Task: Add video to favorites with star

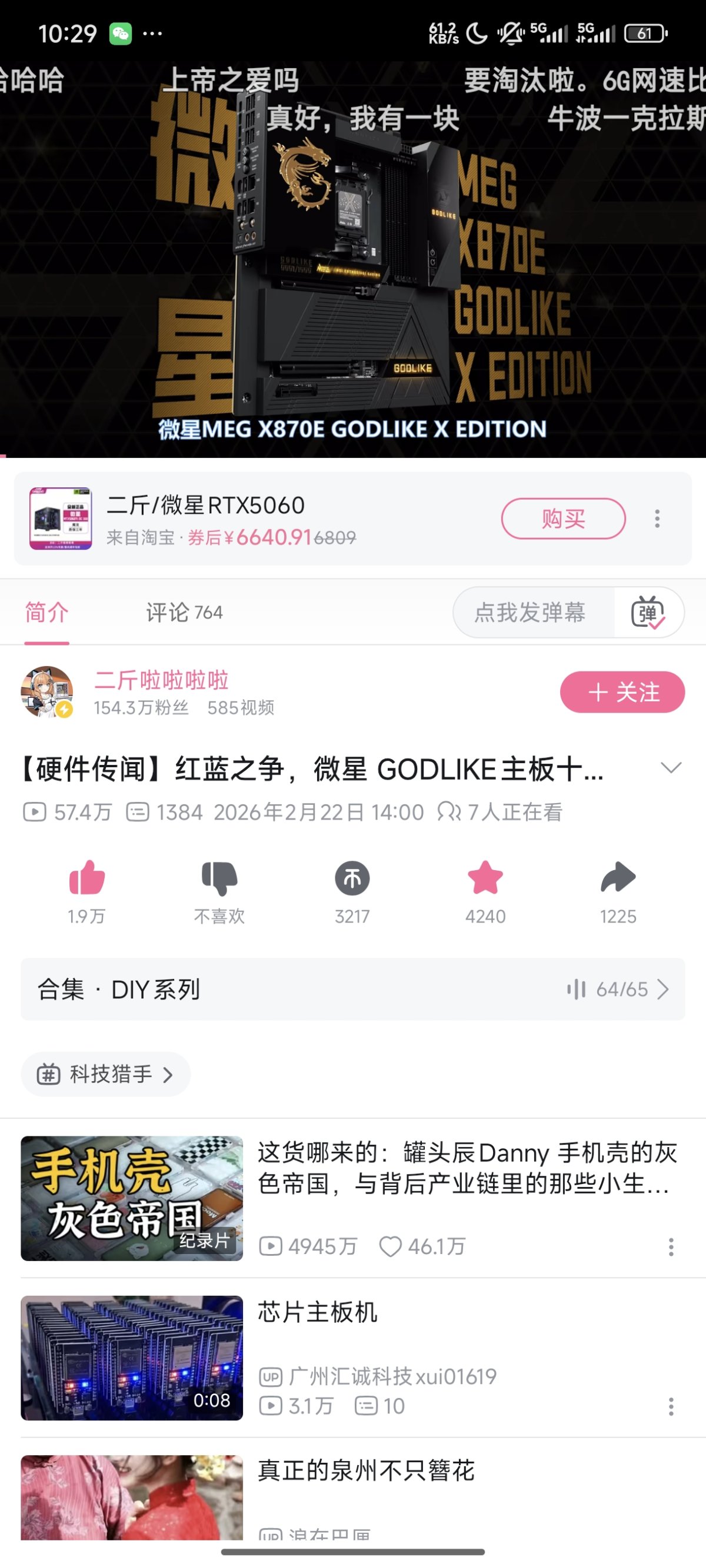Action: pos(485,878)
